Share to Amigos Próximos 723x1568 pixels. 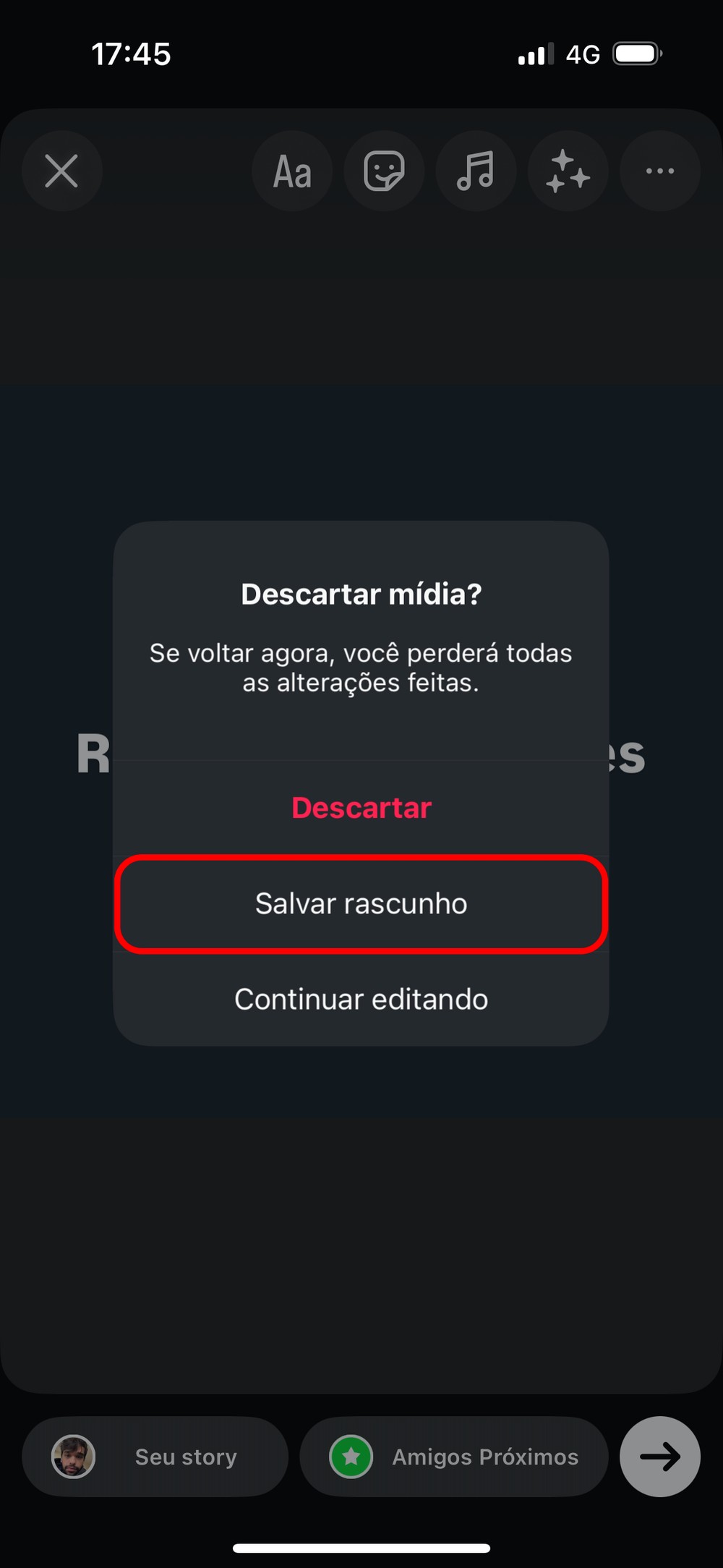point(454,1457)
